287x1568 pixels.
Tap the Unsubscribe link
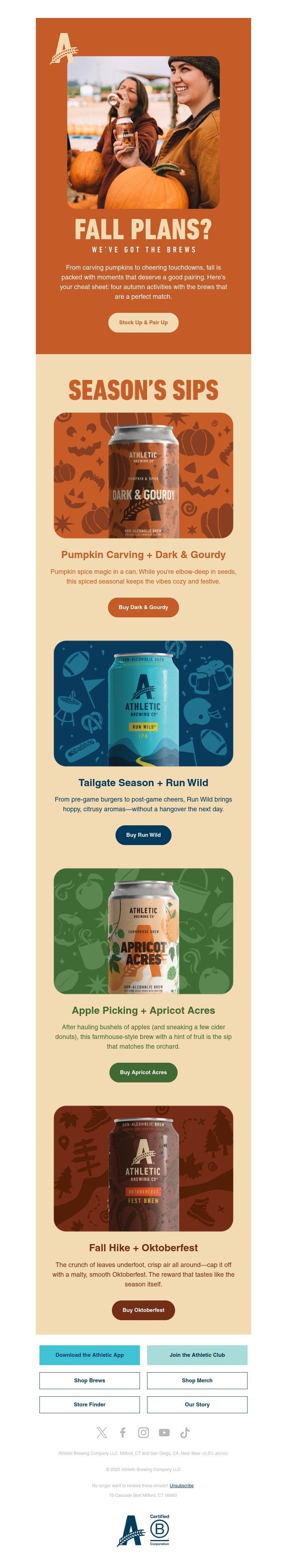pyautogui.click(x=181, y=1486)
